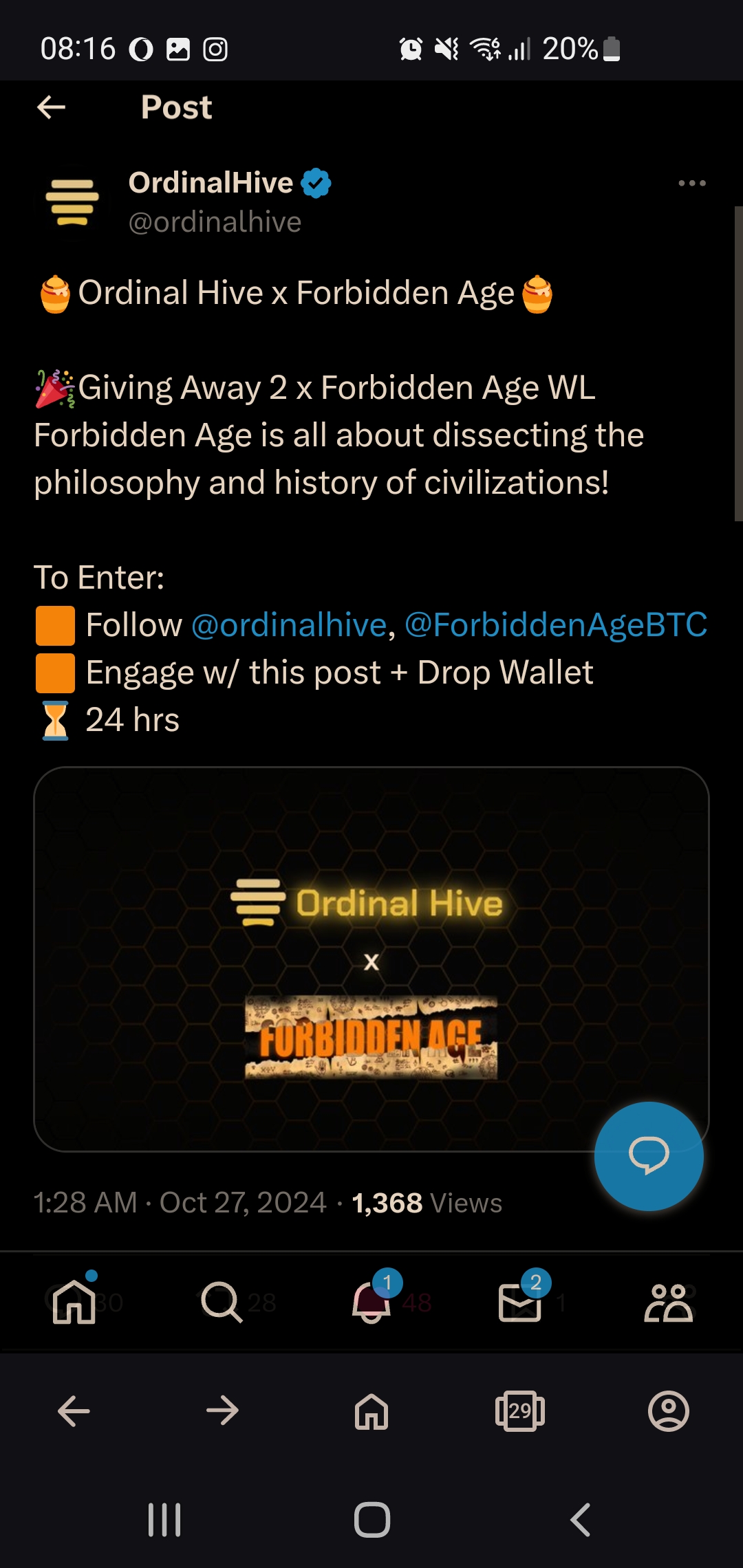Tap the system home button
Image resolution: width=743 pixels, height=1568 pixels.
[372, 1519]
